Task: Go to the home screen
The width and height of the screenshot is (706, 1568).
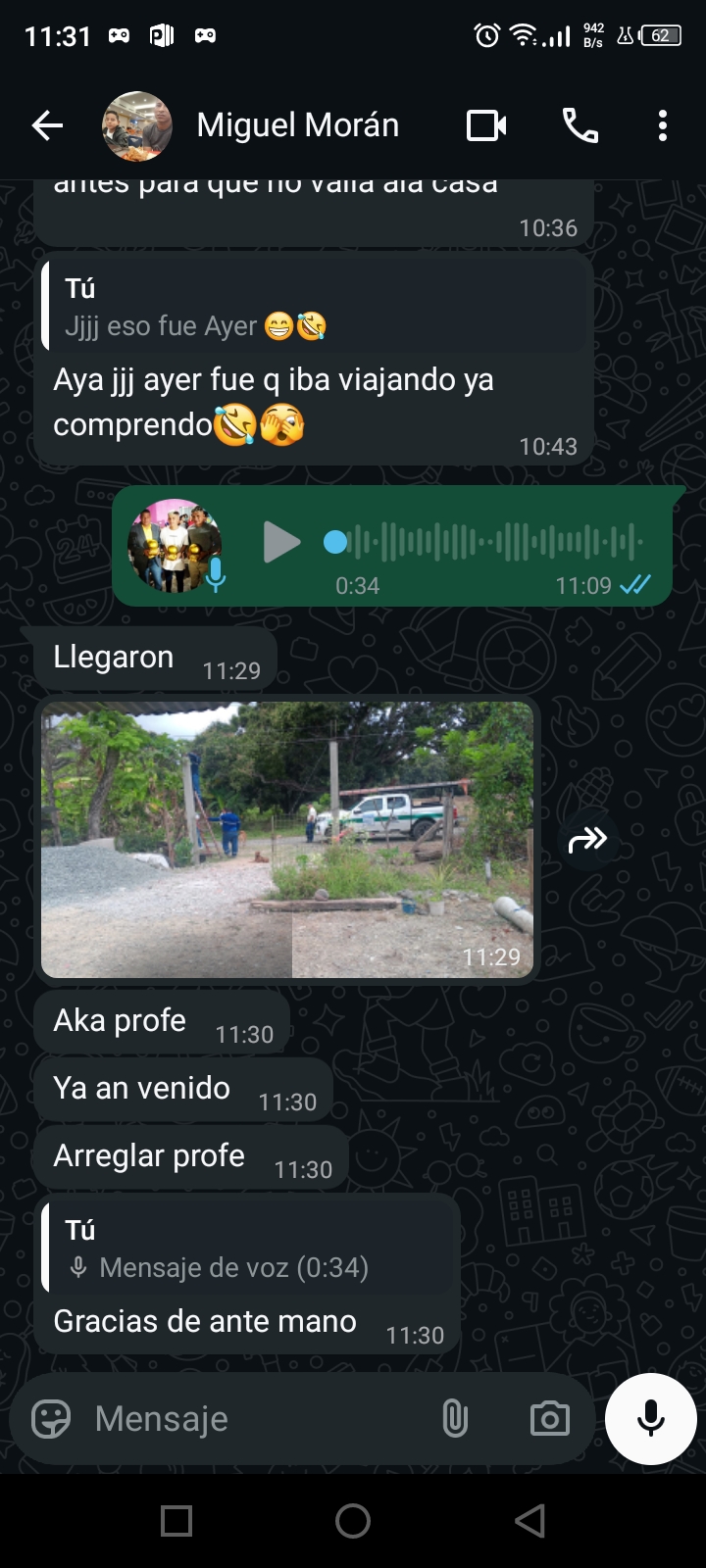Action: coord(353,1521)
